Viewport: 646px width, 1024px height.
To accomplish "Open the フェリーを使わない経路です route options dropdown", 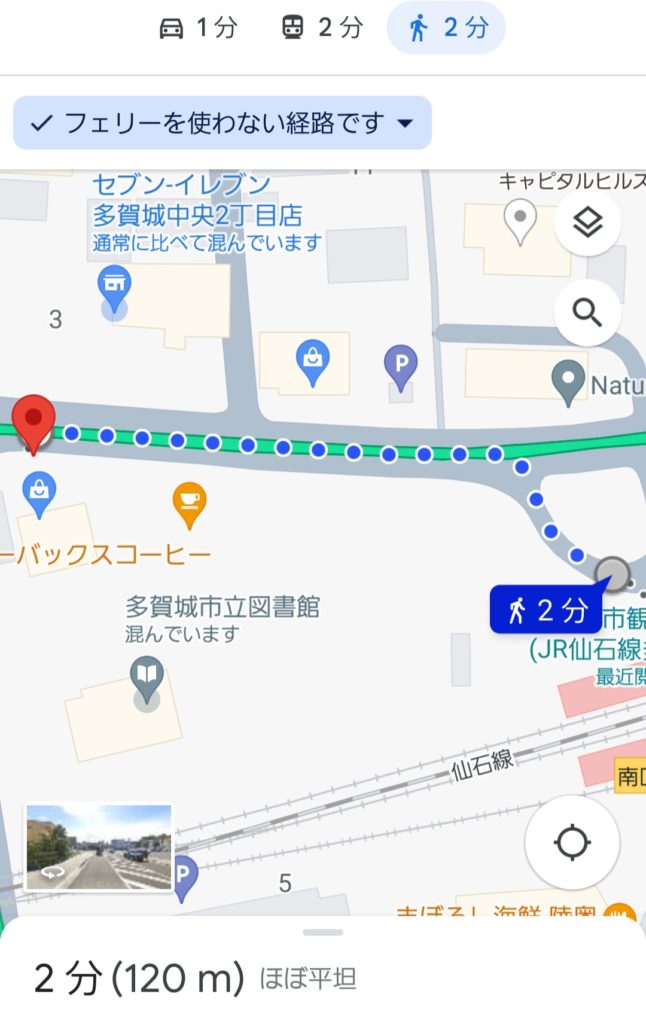I will [x=222, y=123].
